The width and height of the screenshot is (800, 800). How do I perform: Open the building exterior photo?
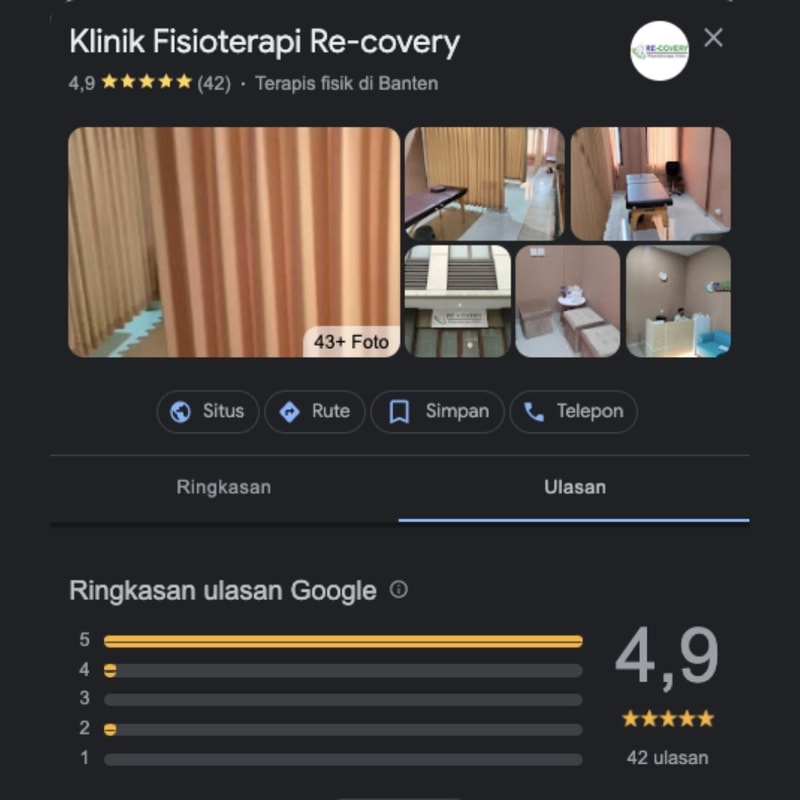coord(457,301)
